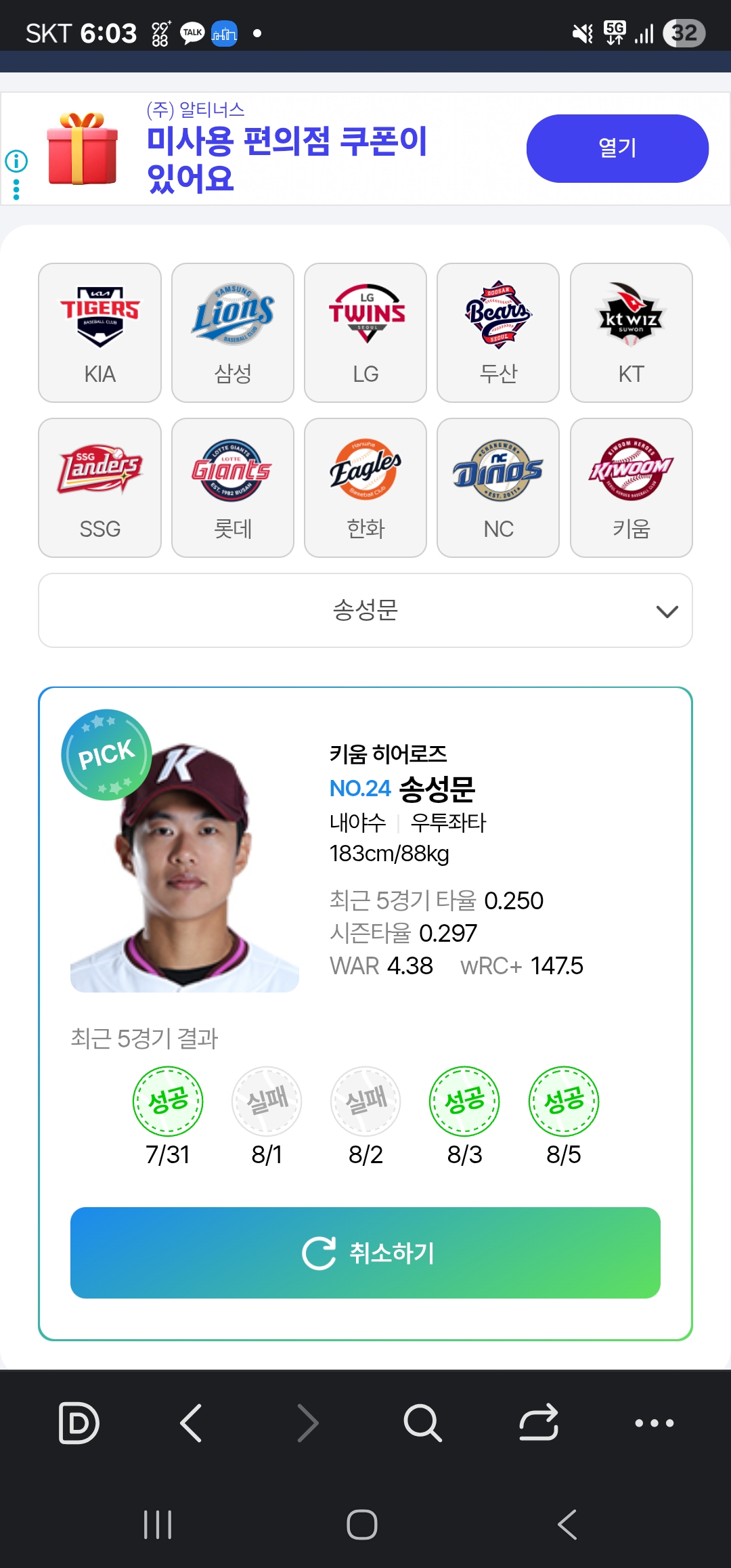This screenshot has height=1568, width=731.
Task: Open the browser home D icon
Action: (79, 1423)
